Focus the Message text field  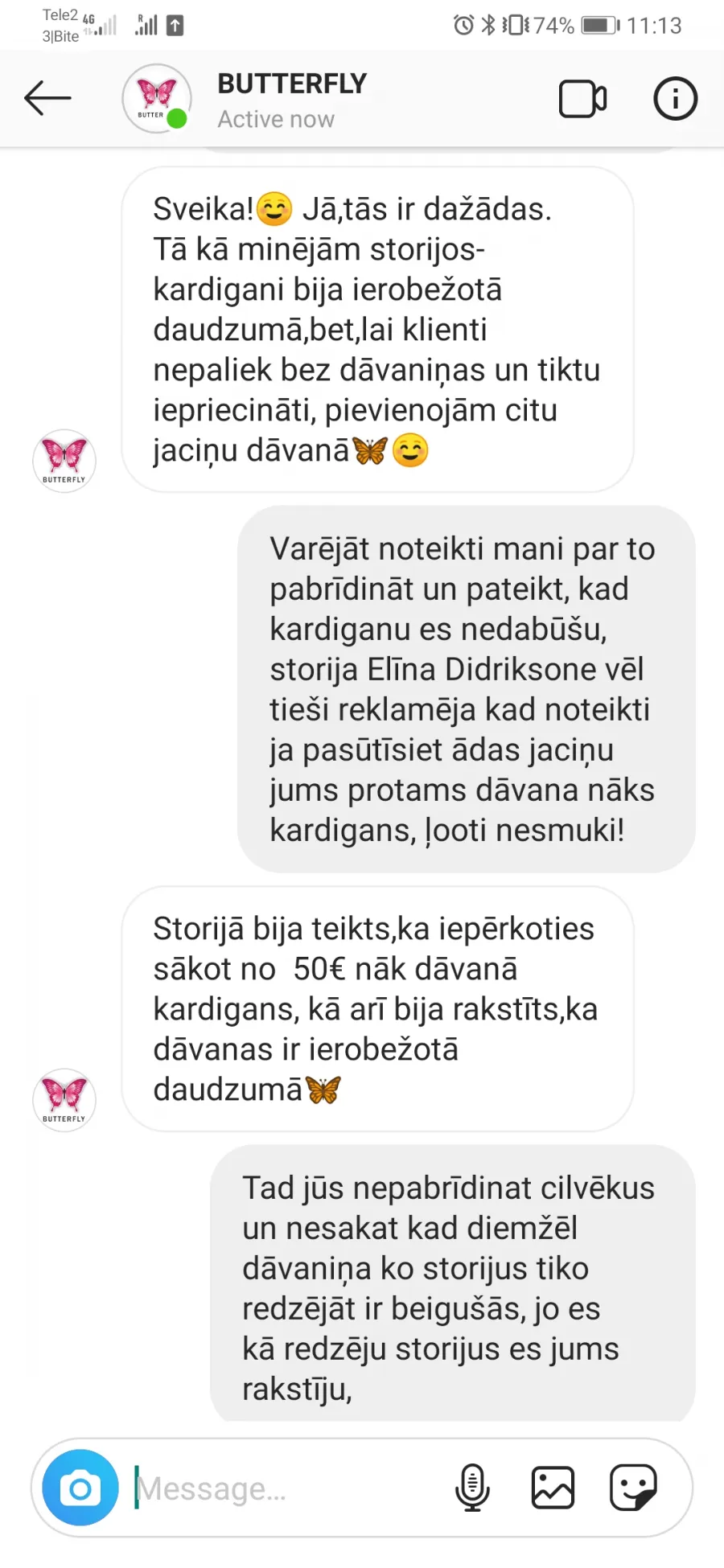(x=286, y=1488)
